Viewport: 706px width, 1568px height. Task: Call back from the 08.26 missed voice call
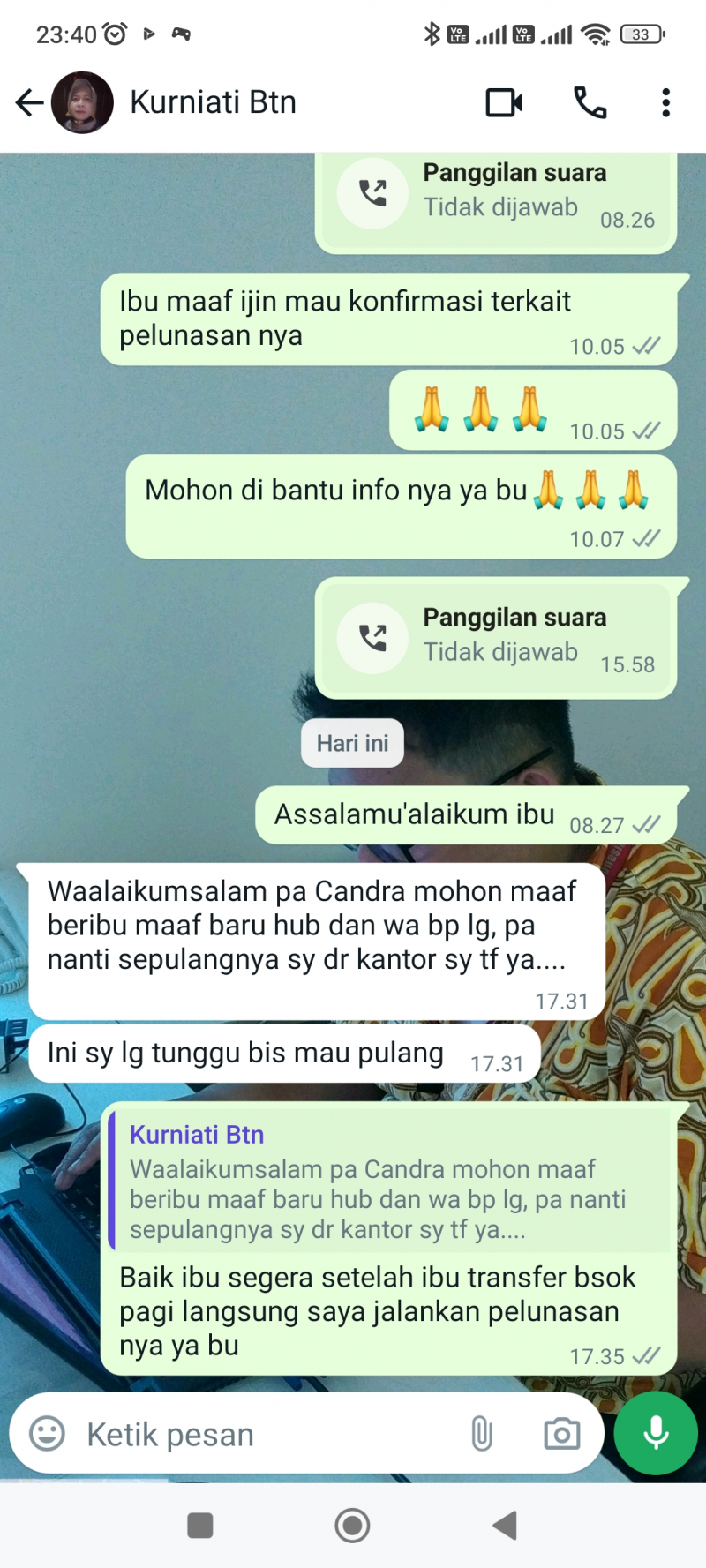(x=372, y=193)
